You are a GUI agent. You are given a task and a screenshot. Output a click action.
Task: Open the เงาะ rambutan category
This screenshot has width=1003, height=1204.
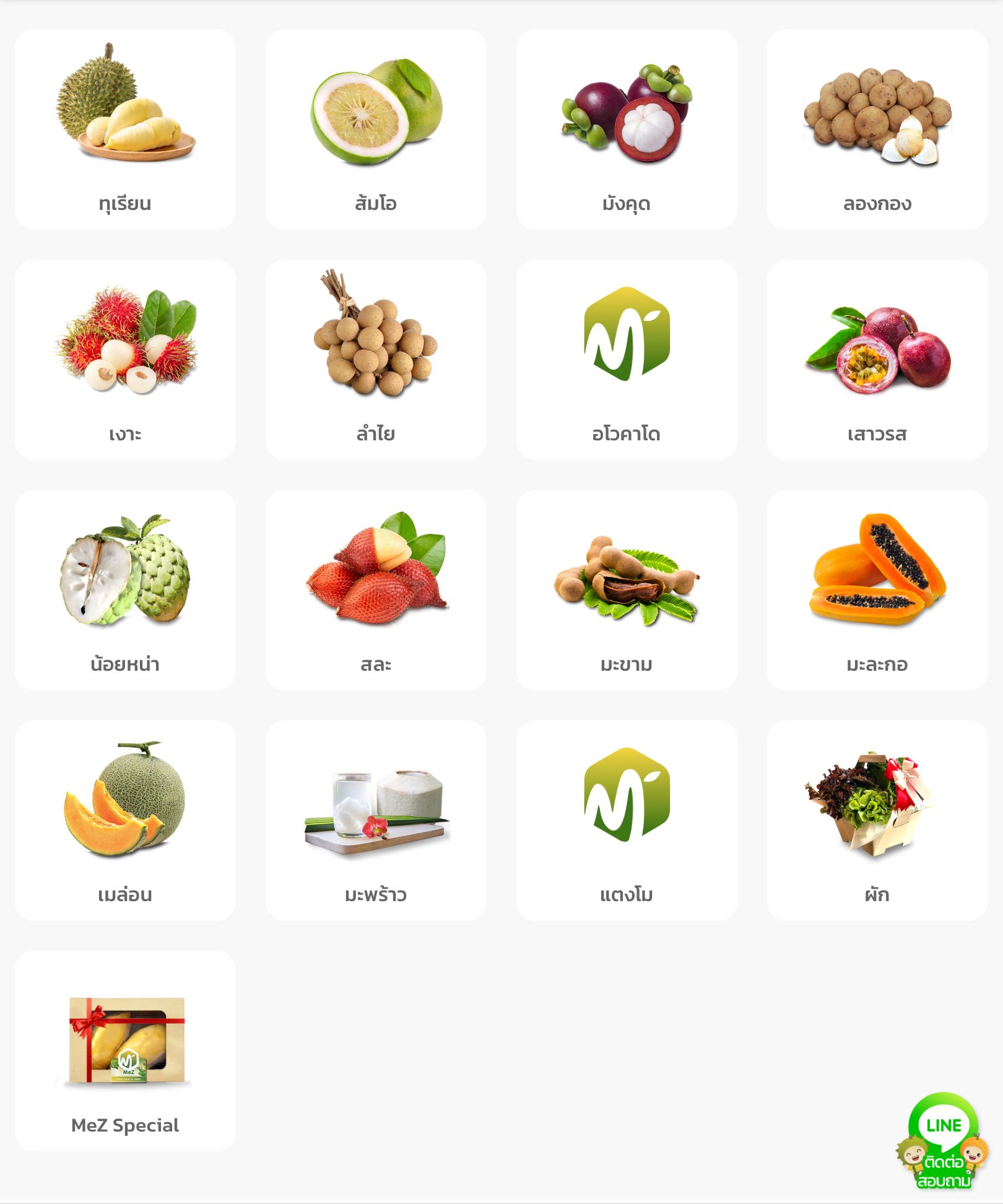pos(125,359)
